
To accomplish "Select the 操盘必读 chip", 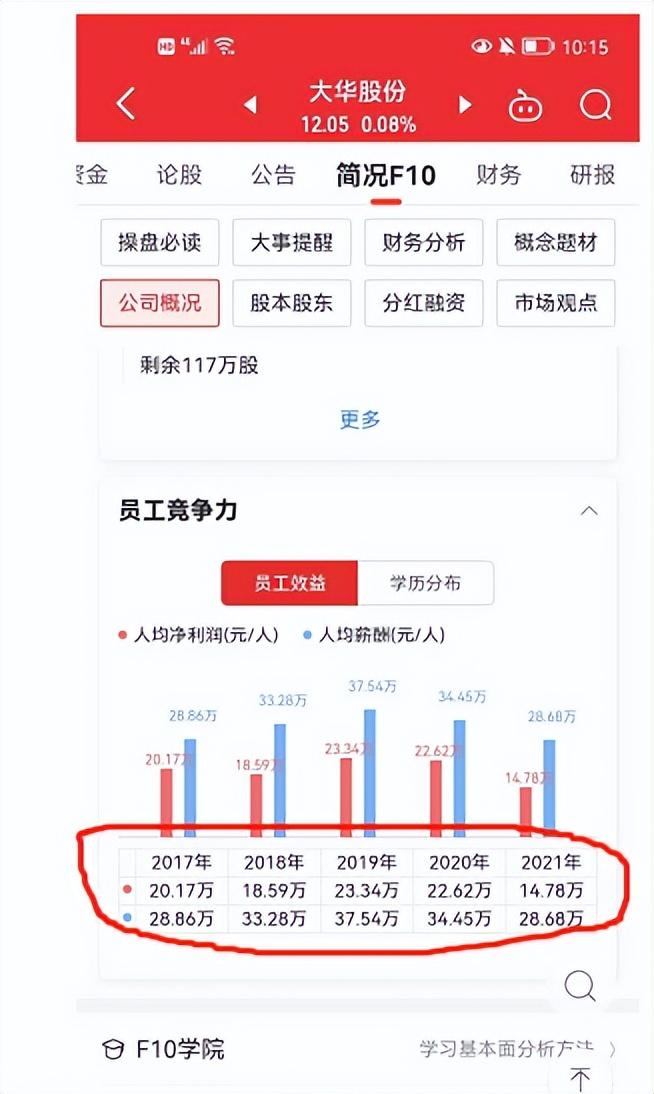I will coord(160,242).
